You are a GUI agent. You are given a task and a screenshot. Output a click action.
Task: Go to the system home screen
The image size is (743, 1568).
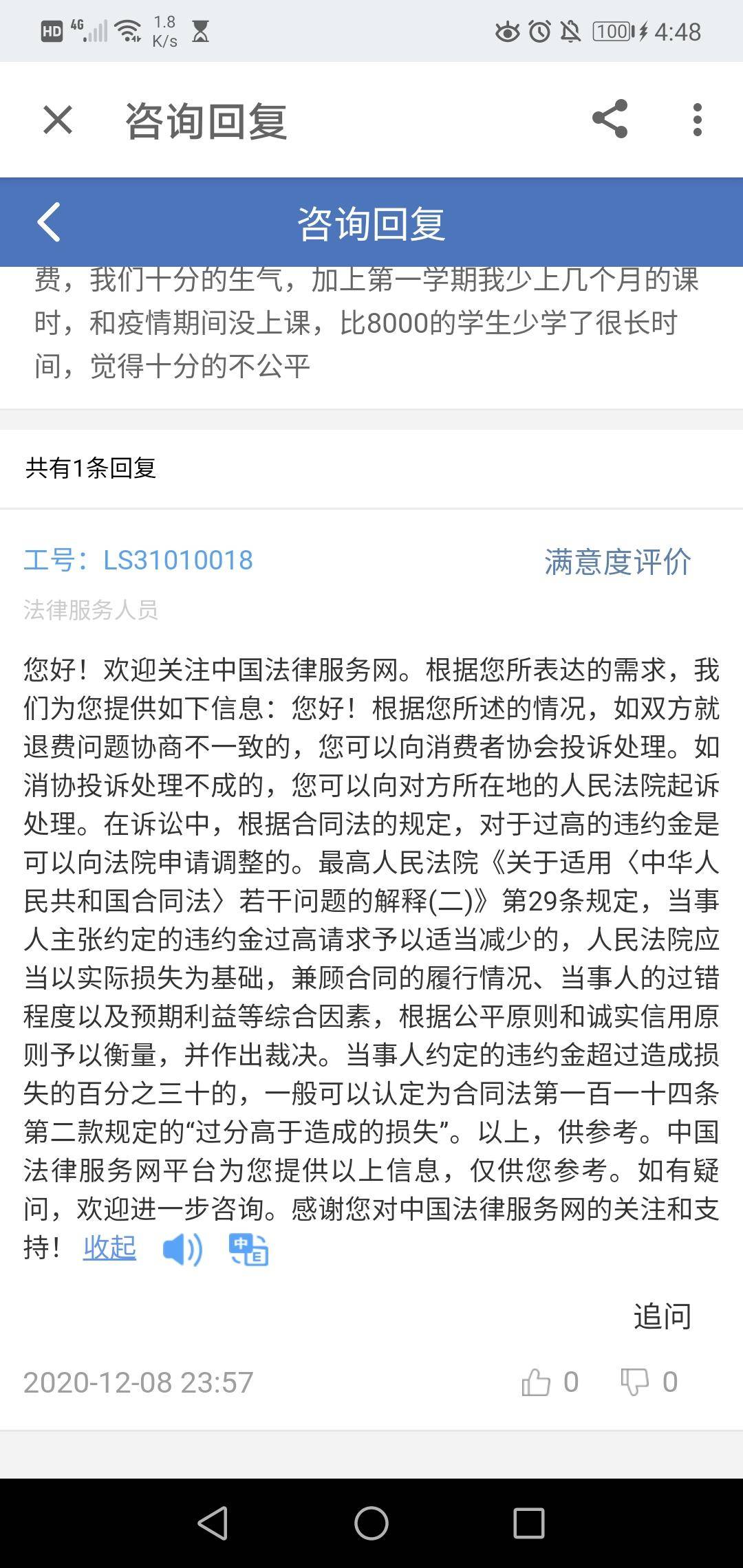pos(371,1523)
